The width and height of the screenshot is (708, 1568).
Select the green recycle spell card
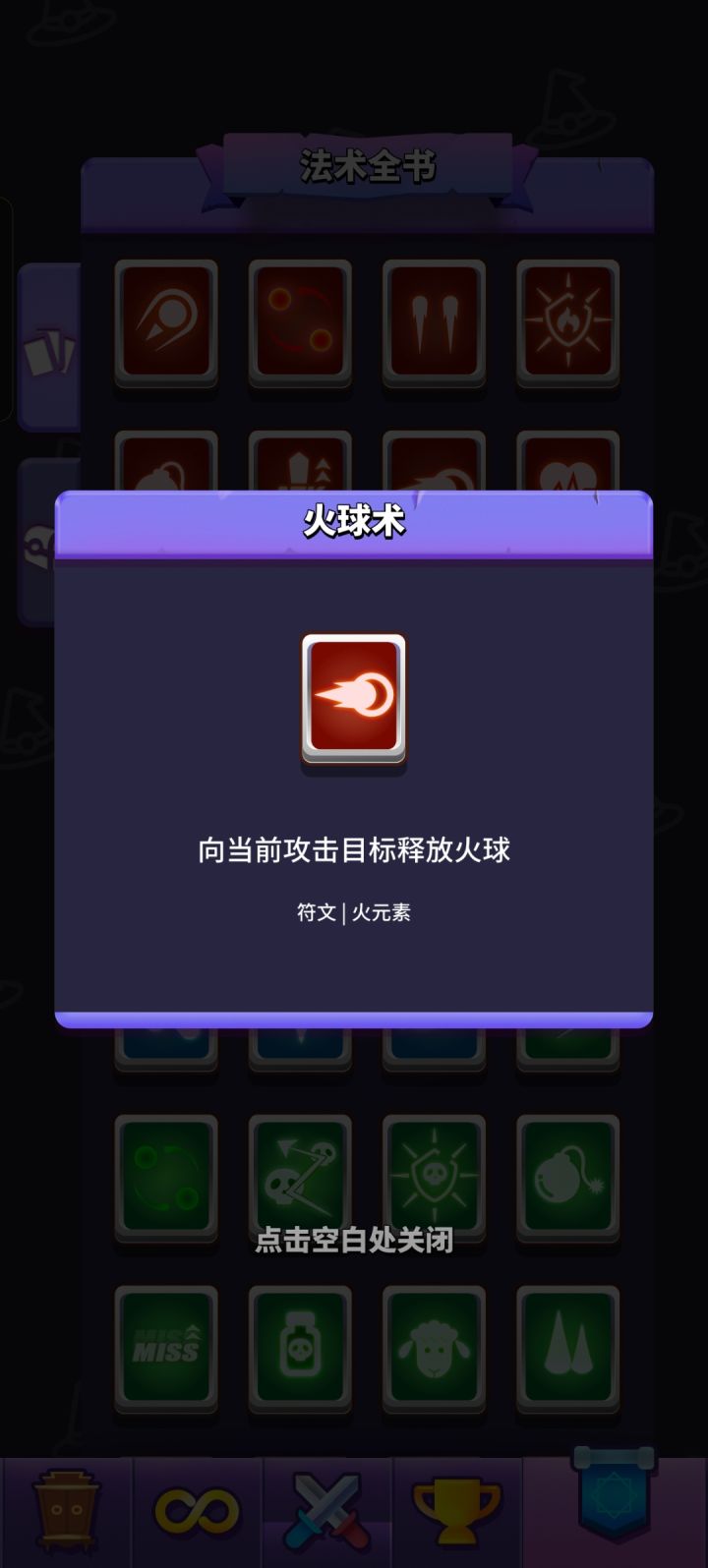coord(165,1177)
